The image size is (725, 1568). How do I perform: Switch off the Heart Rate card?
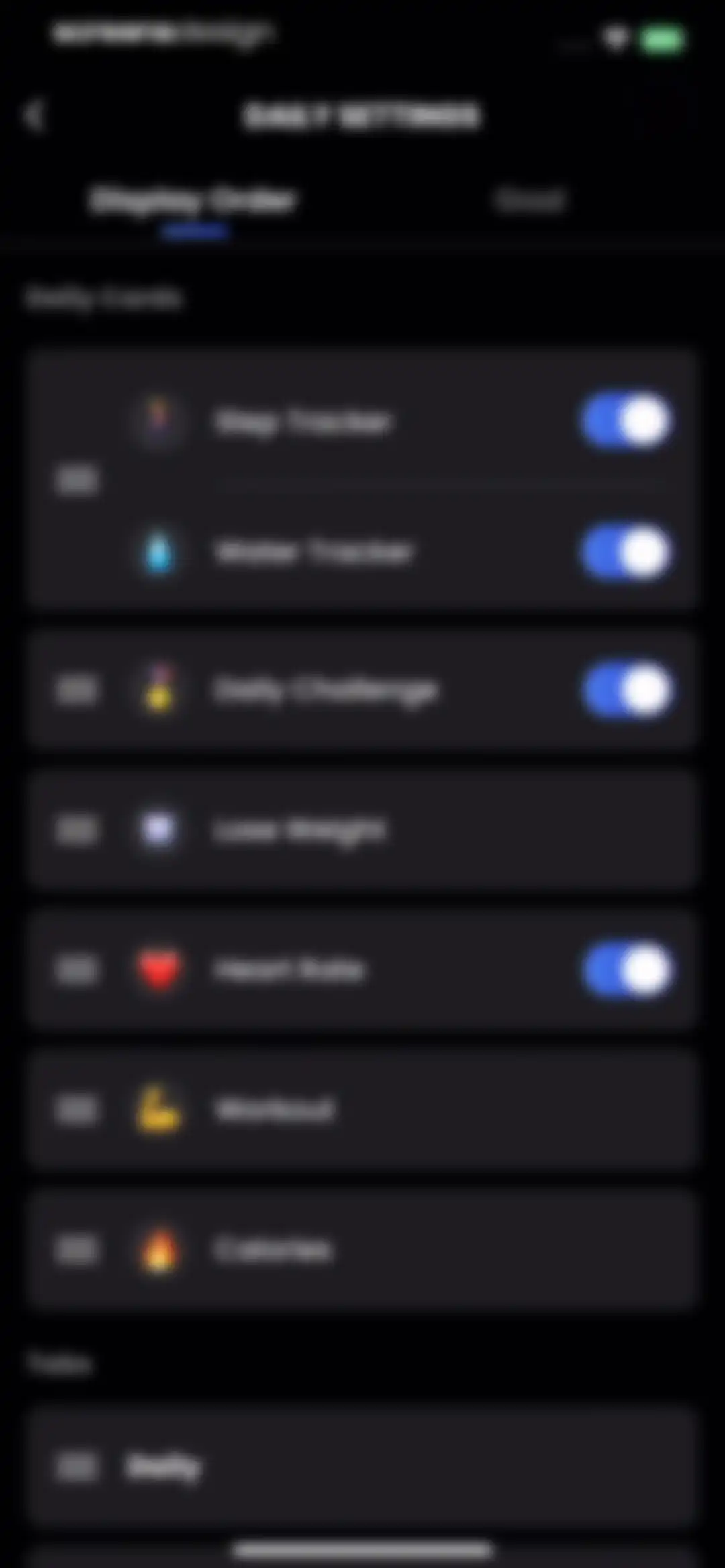coord(627,970)
